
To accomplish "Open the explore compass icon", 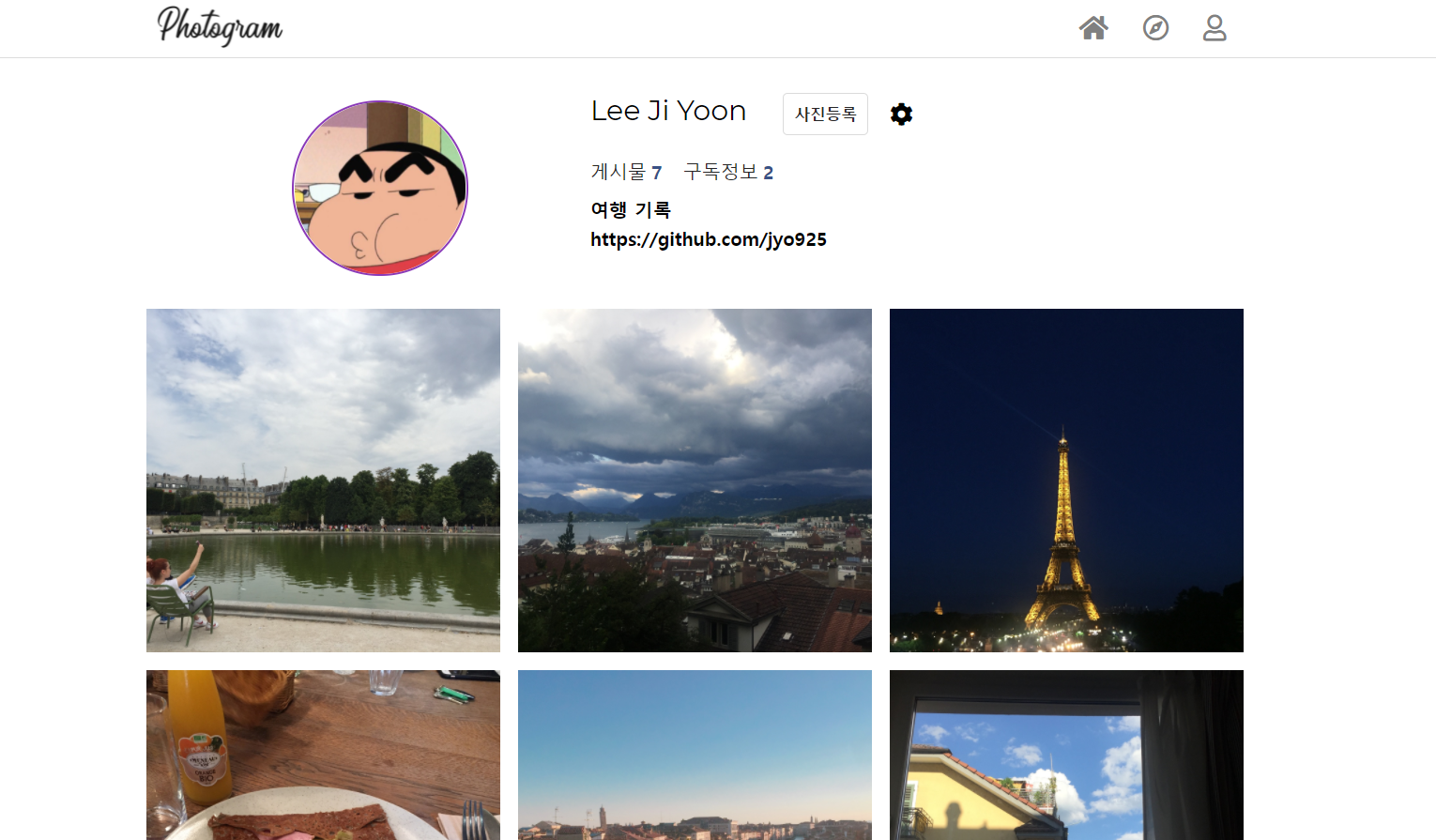I will pos(1155,28).
